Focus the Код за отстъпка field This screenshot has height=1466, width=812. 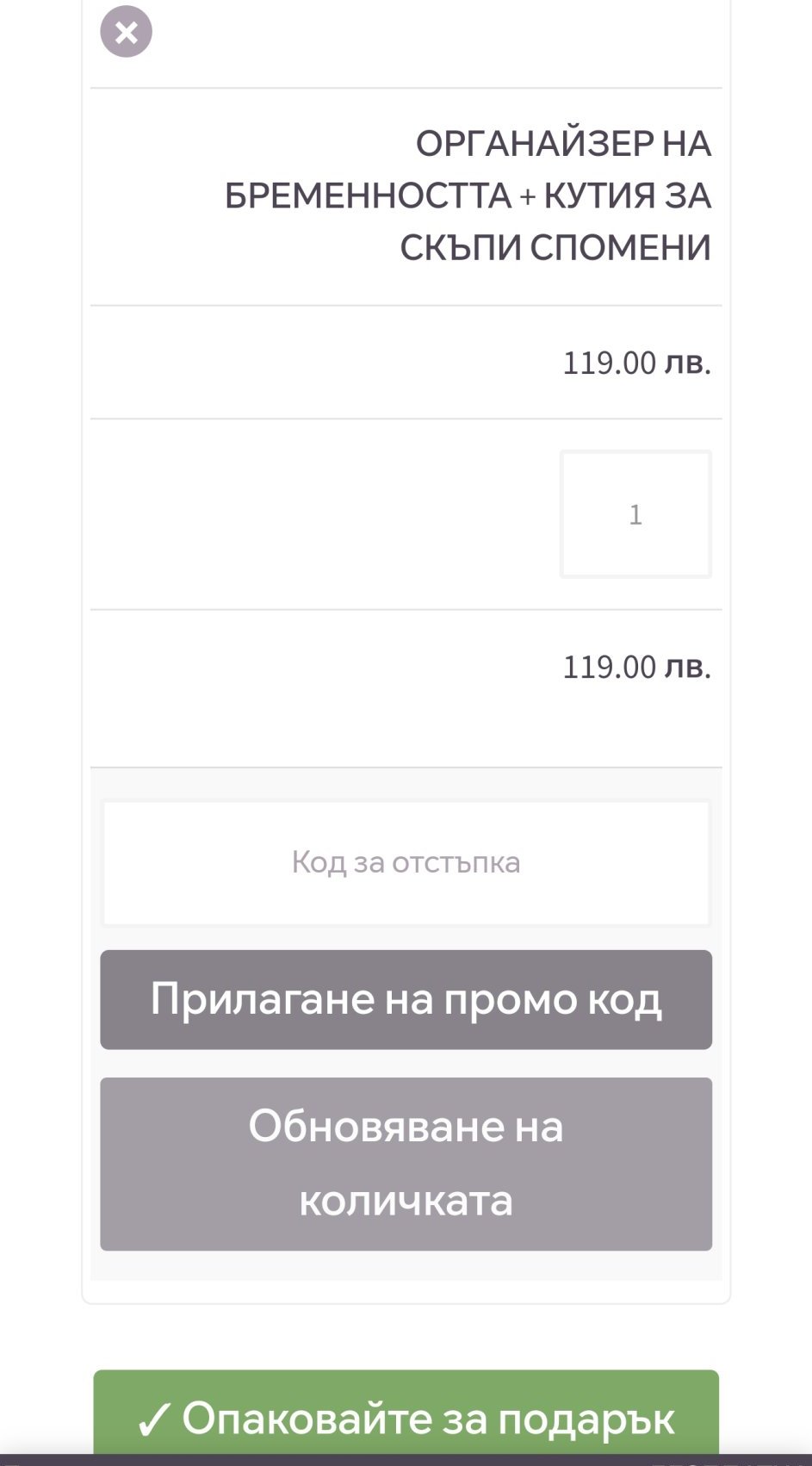pos(406,862)
